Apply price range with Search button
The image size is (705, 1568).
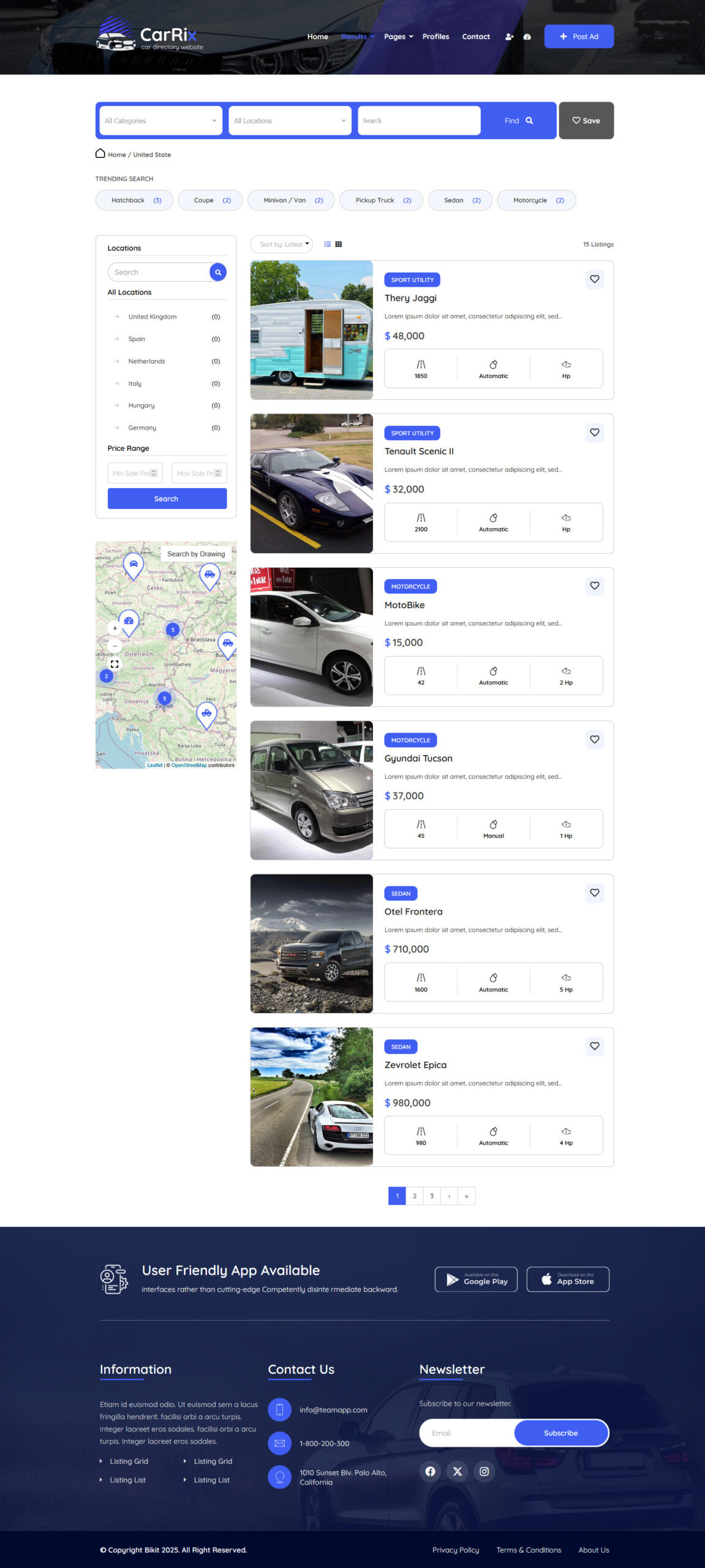coord(167,499)
